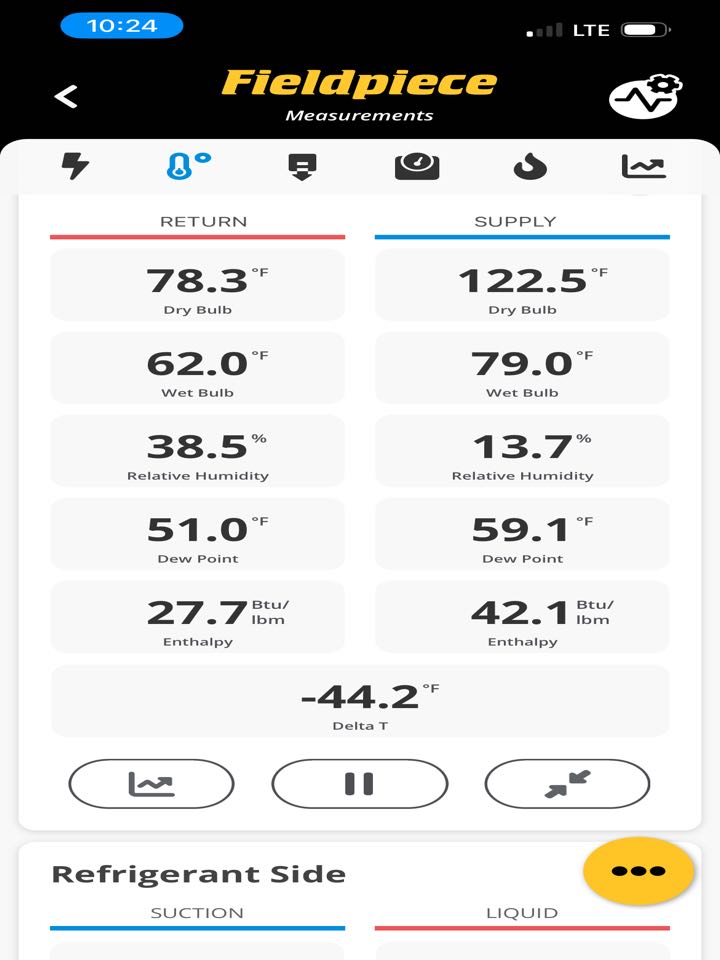720x960 pixels.
Task: Switch to the scale weight tab
Action: point(417,167)
